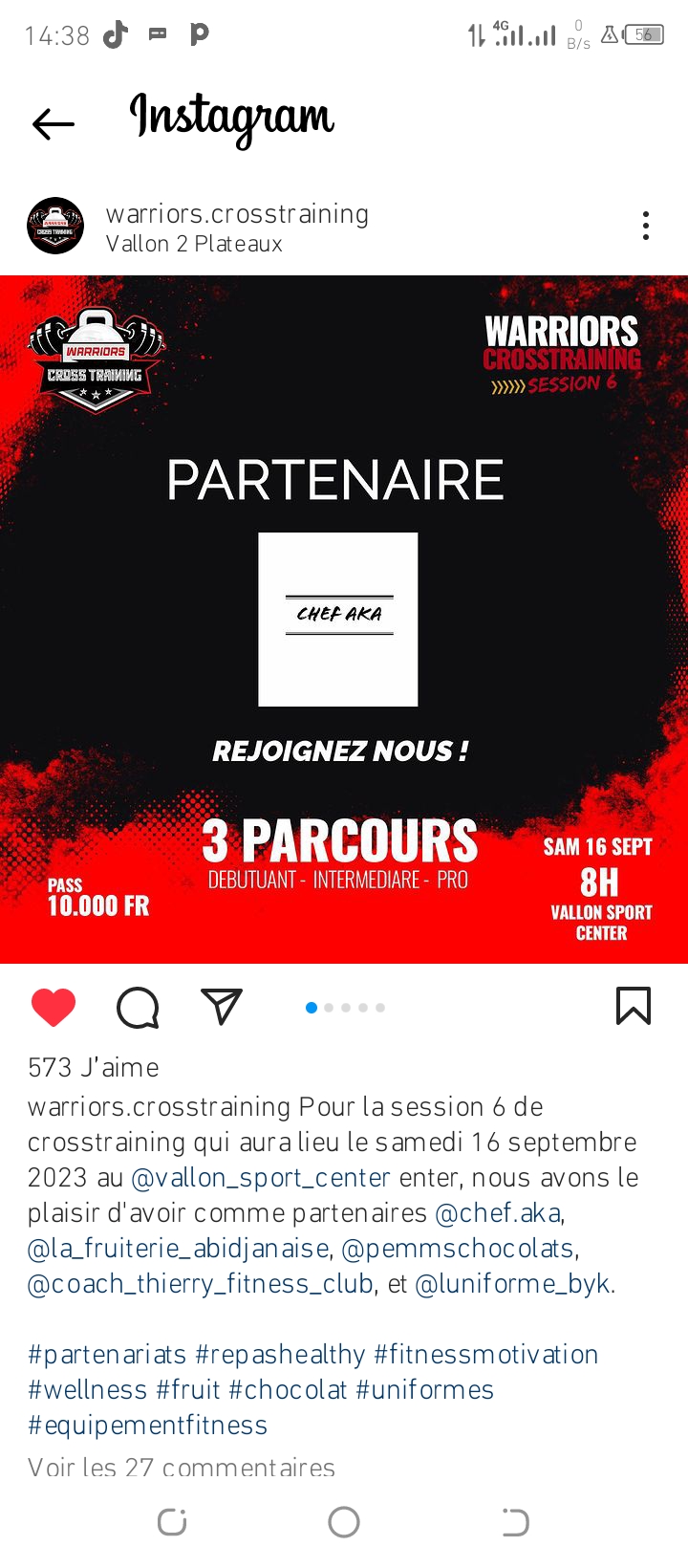
Task: Tap the partner poster image in the post
Action: pyautogui.click(x=344, y=620)
